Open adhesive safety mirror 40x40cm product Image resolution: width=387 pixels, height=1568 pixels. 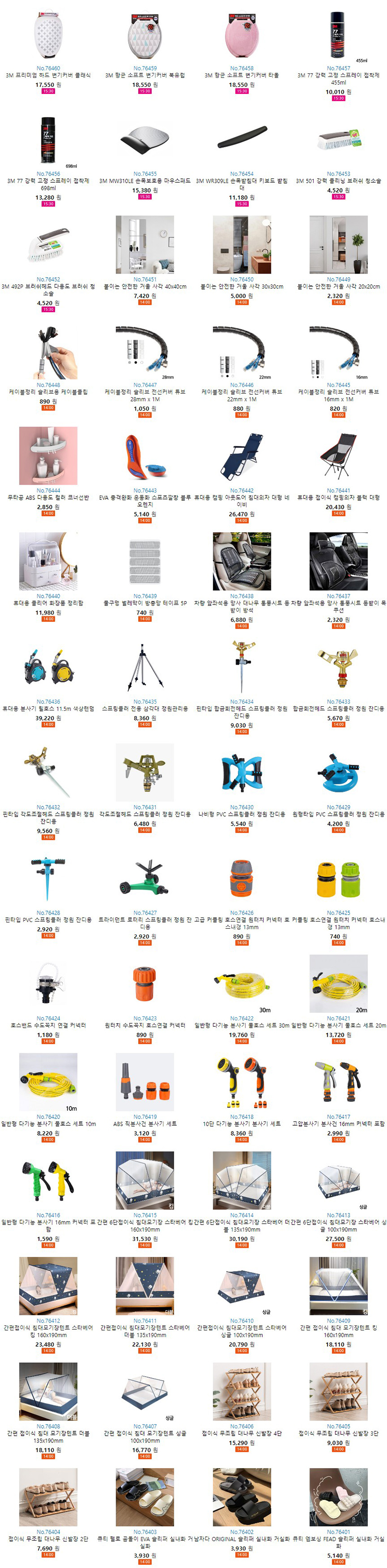145,245
